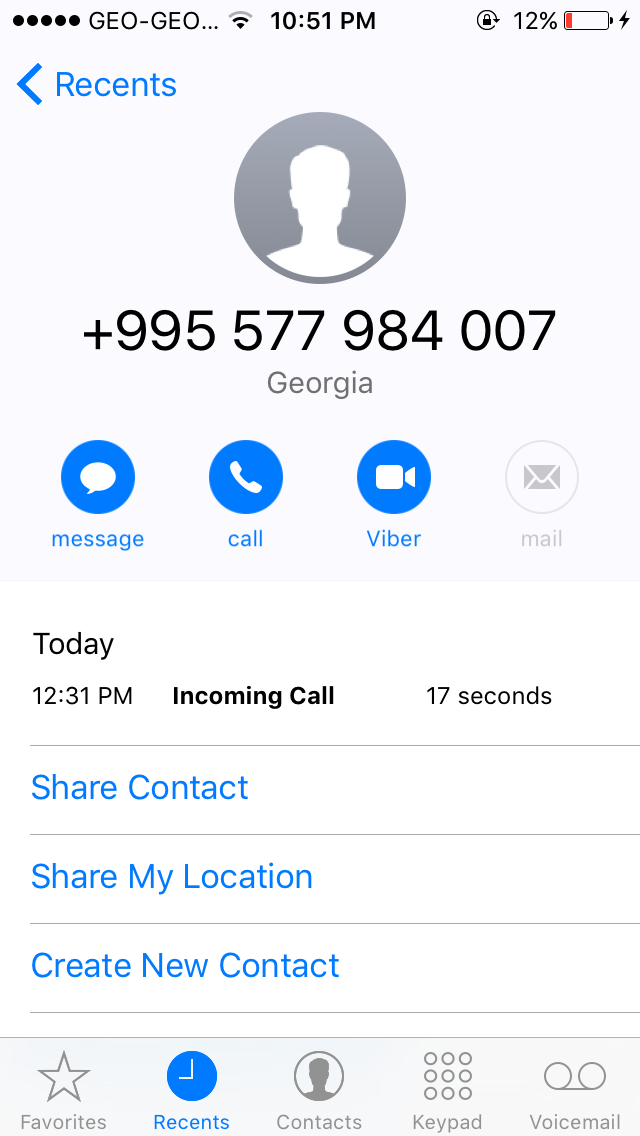Share Contact

(140, 788)
